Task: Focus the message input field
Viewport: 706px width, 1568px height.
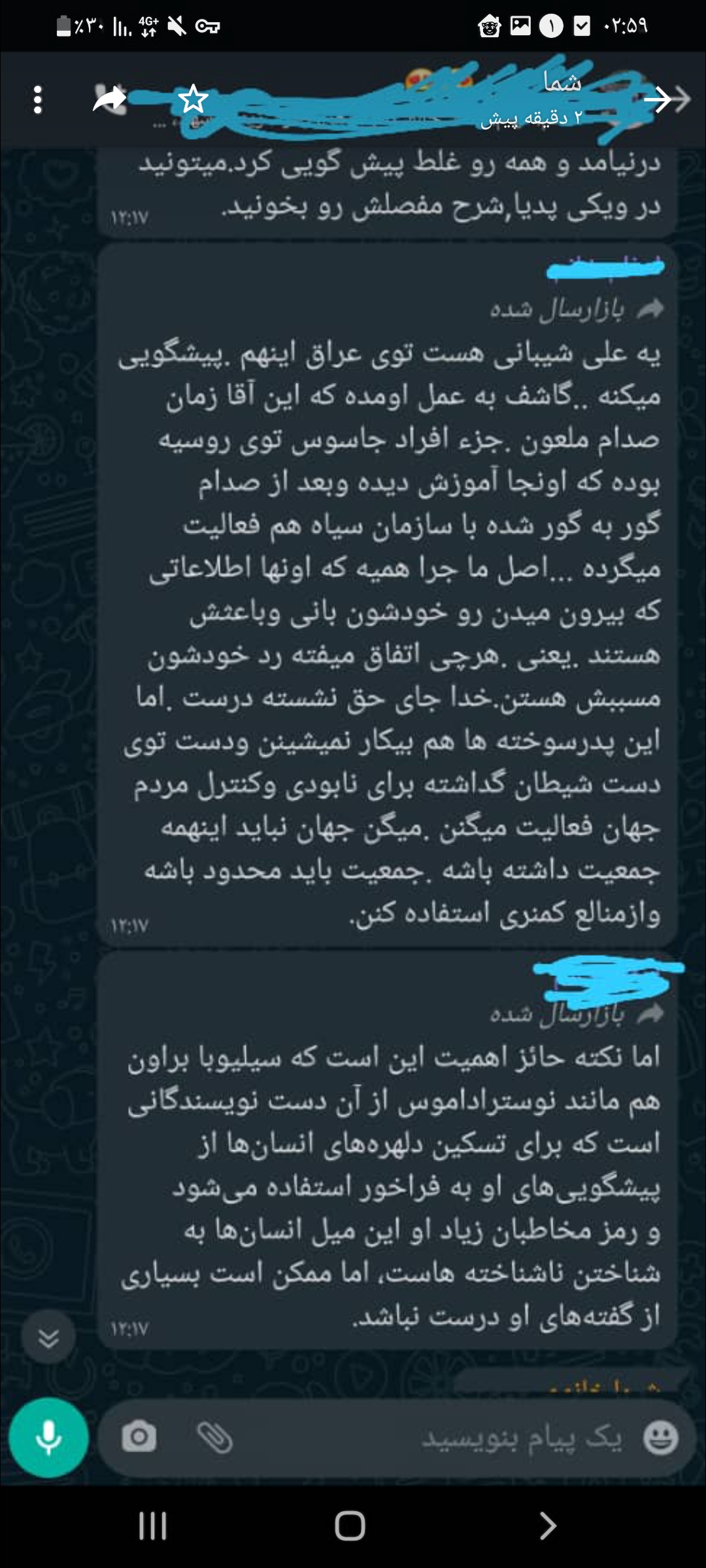Action: (x=458, y=1437)
